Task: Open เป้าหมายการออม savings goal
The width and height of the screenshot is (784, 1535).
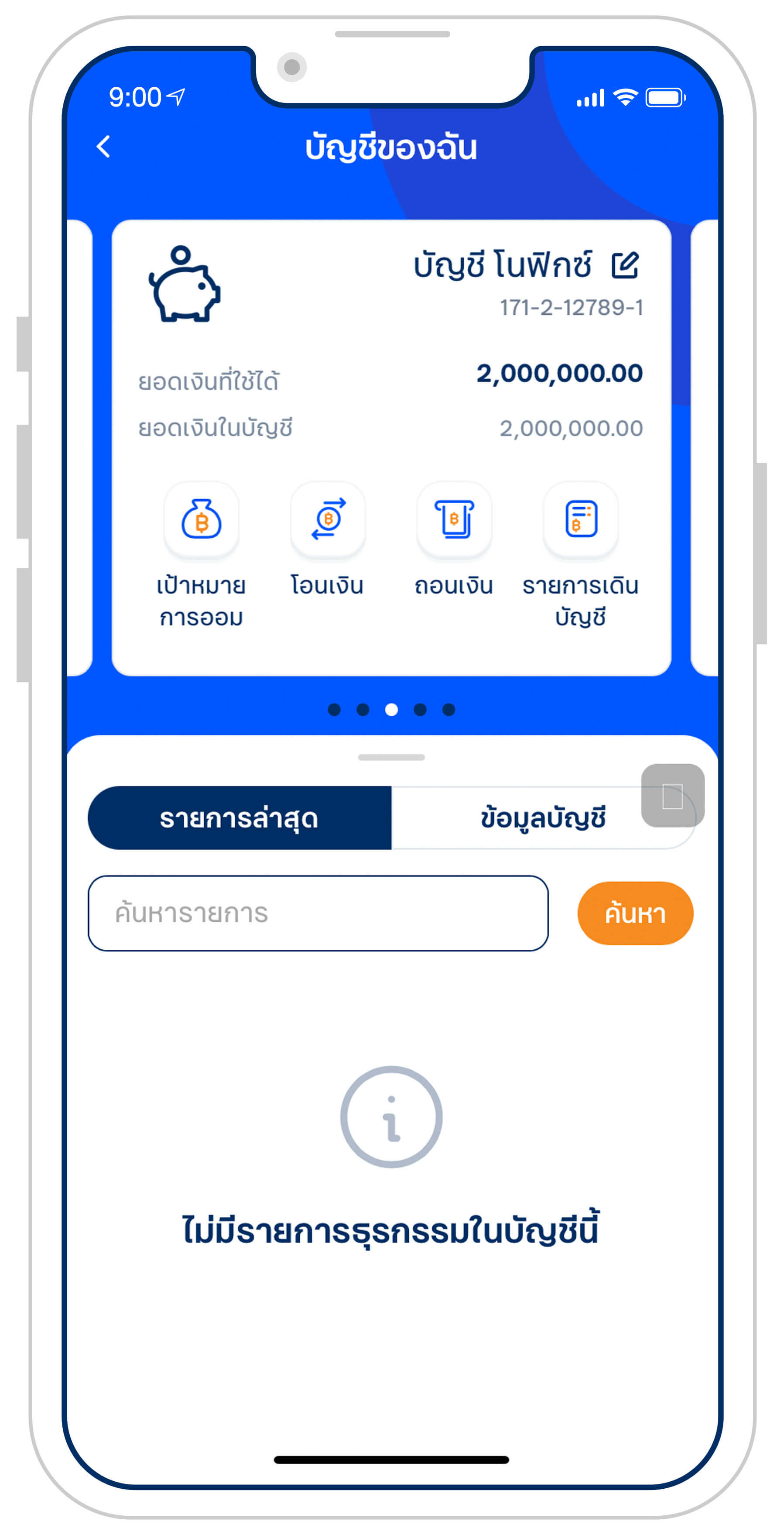Action: [x=202, y=520]
